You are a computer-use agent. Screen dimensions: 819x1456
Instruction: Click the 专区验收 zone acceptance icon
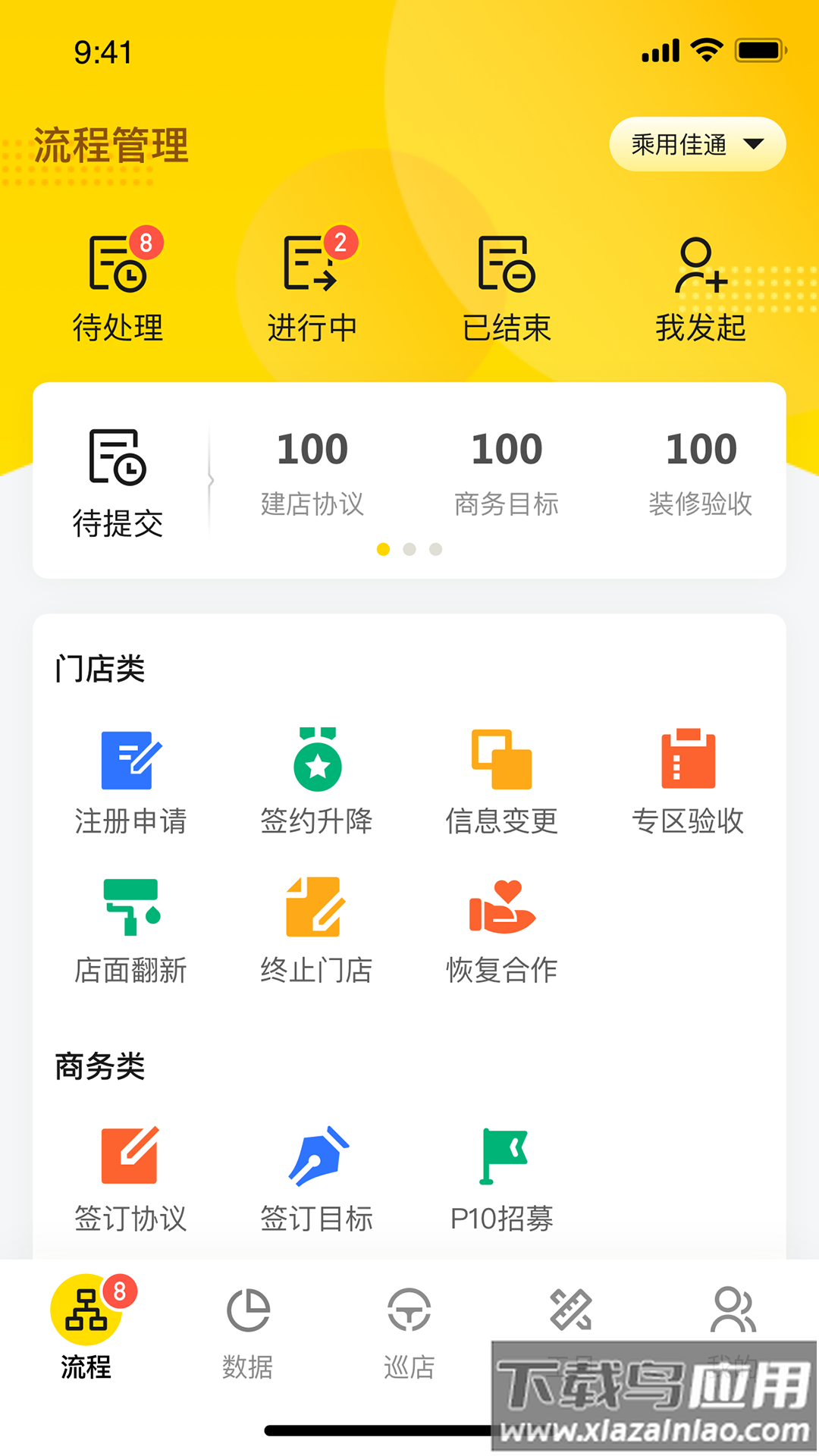(x=690, y=780)
